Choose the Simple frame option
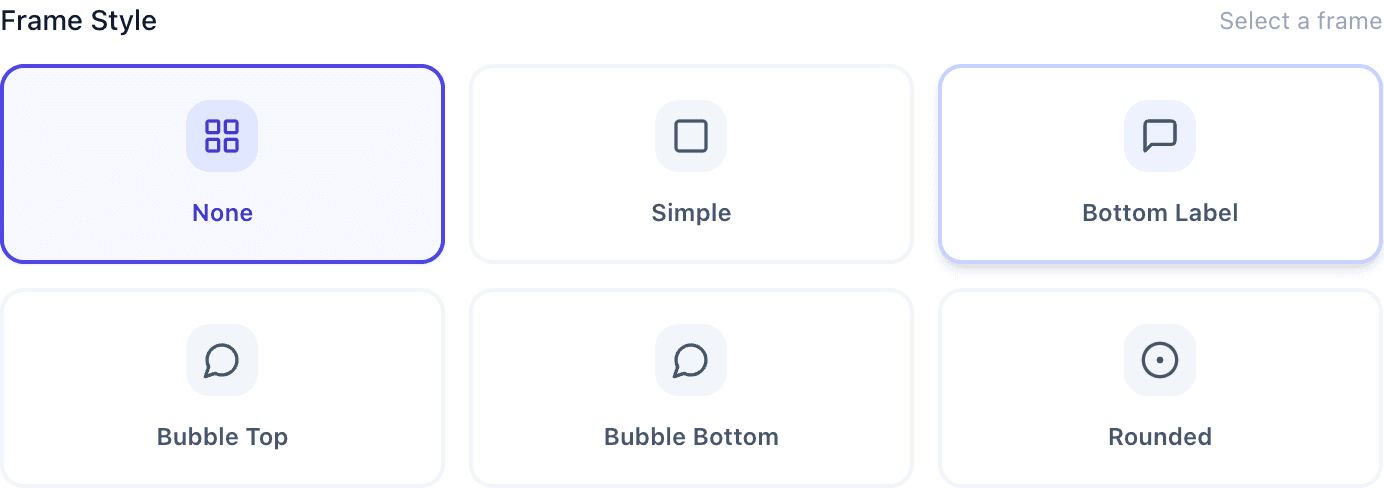The width and height of the screenshot is (1384, 488). point(691,165)
